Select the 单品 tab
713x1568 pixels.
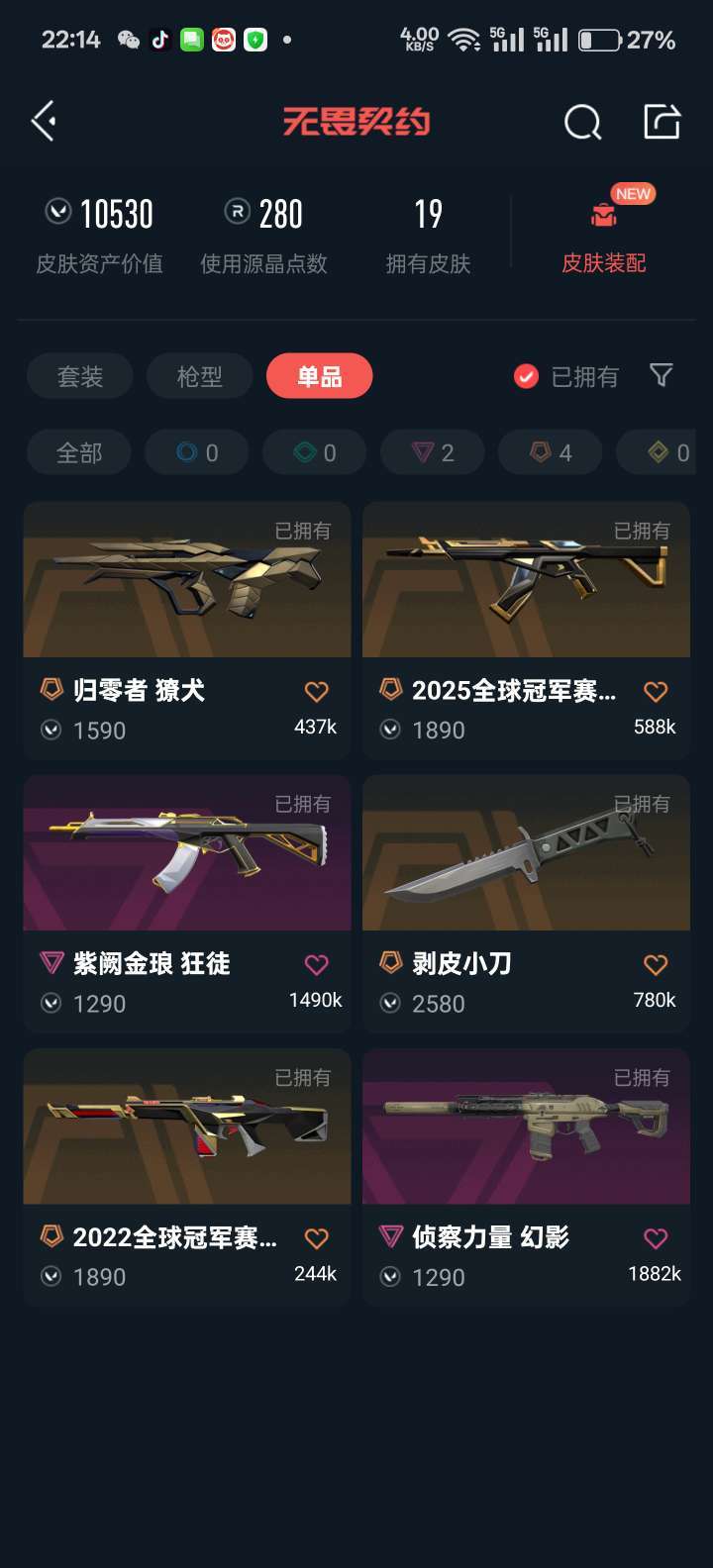pyautogui.click(x=319, y=376)
